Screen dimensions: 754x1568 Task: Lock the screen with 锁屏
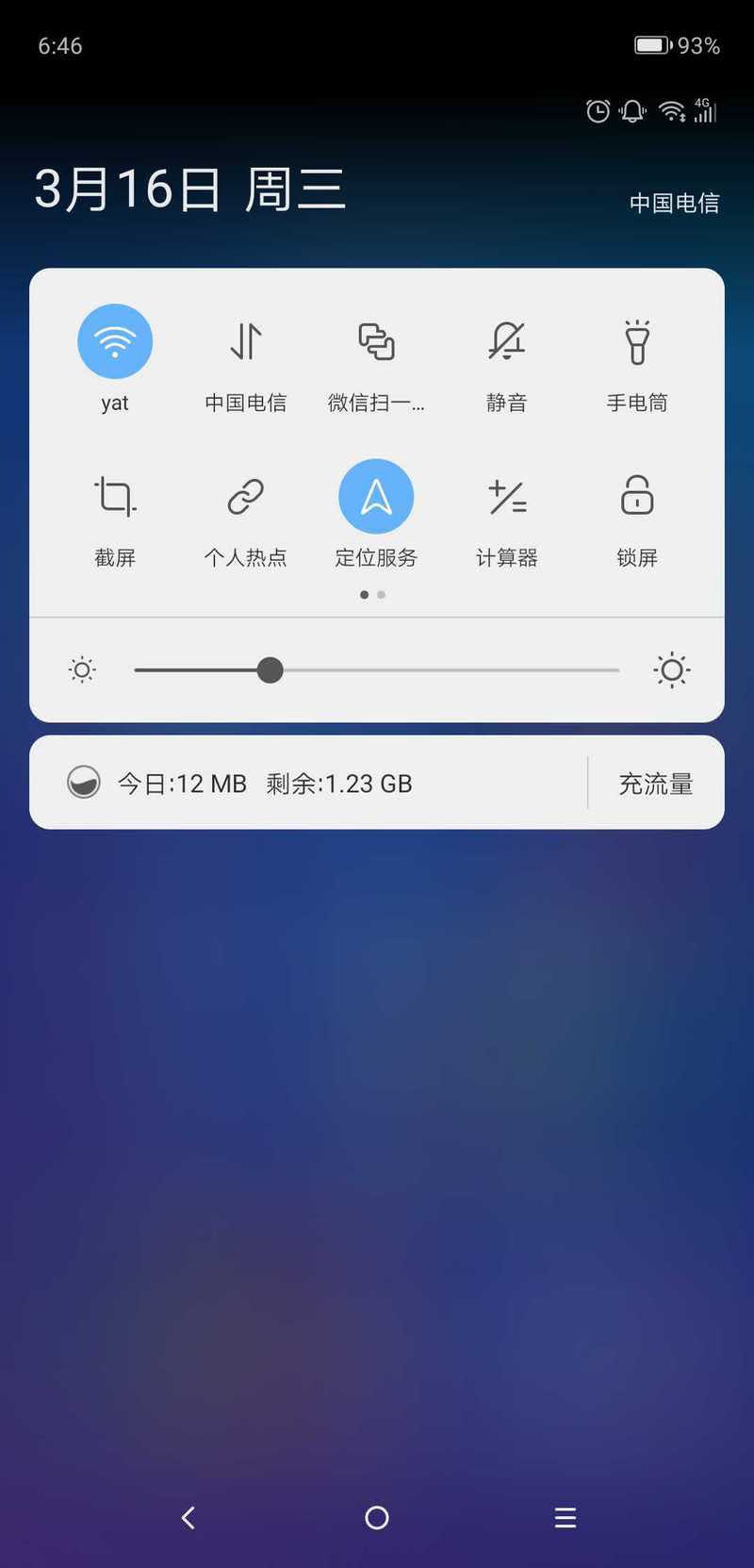(637, 496)
